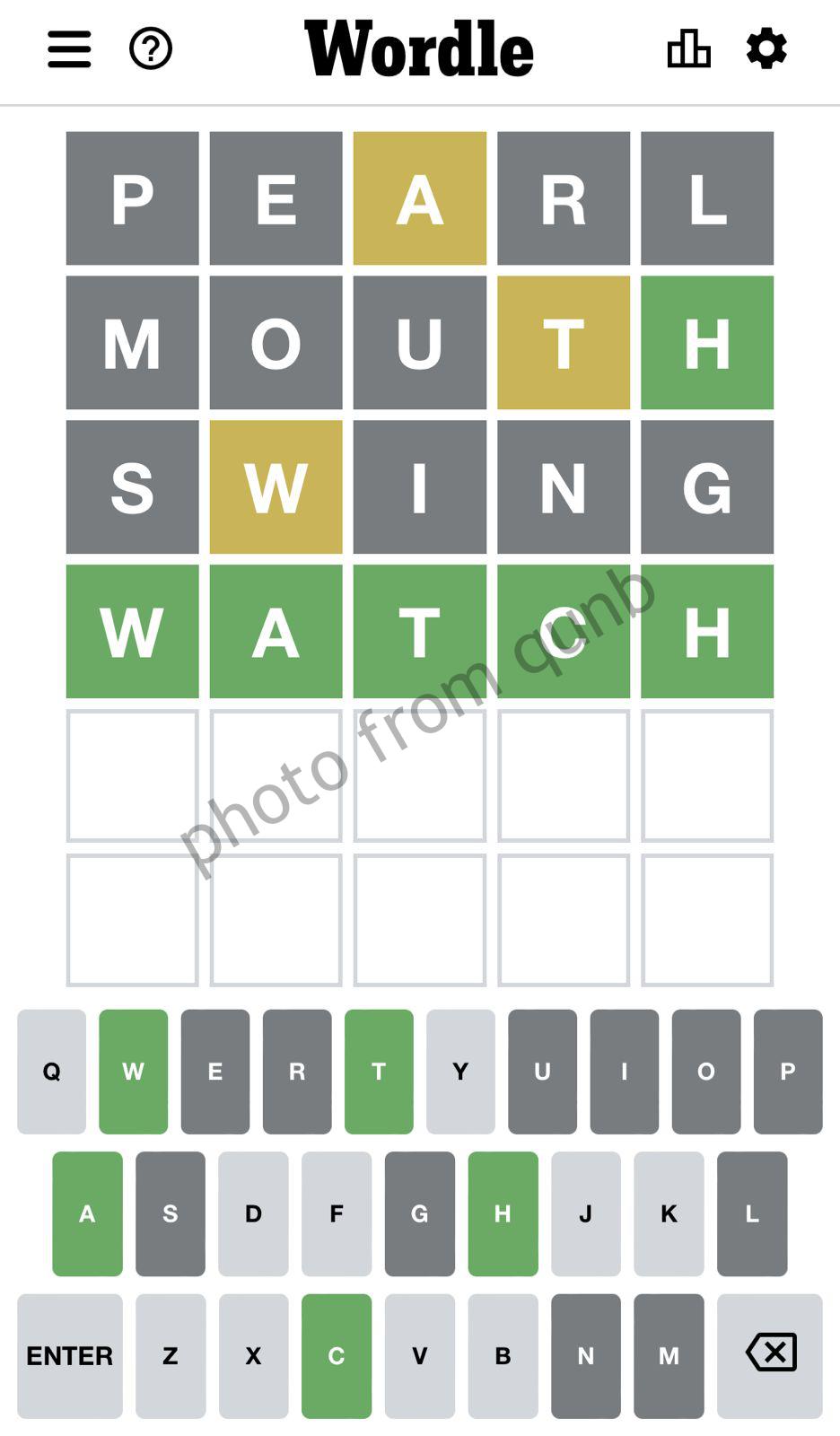The image size is (840, 1436).
Task: Tap the green W key
Action: coord(134,1072)
